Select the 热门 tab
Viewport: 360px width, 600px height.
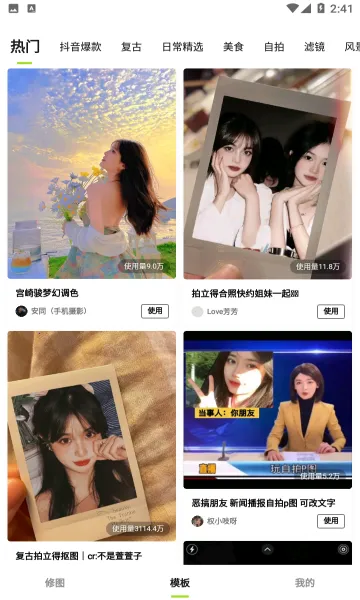coord(24,46)
